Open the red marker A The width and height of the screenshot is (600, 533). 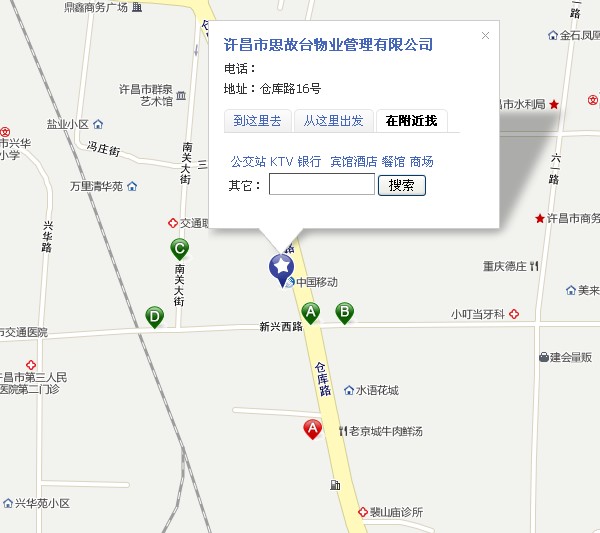point(312,430)
